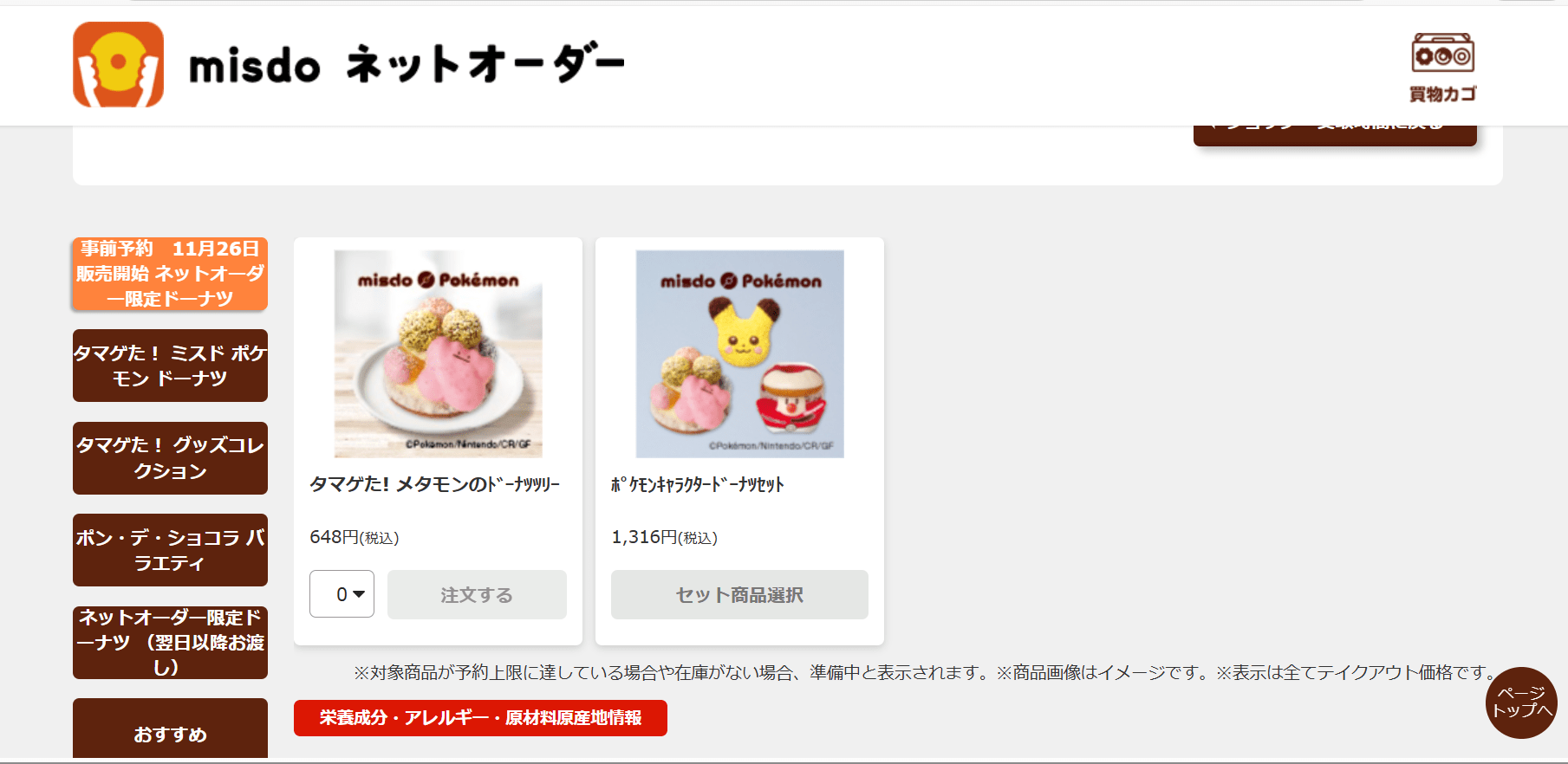
Task: View the ポケモンキャラクタードーナツセット product image
Action: [x=739, y=353]
